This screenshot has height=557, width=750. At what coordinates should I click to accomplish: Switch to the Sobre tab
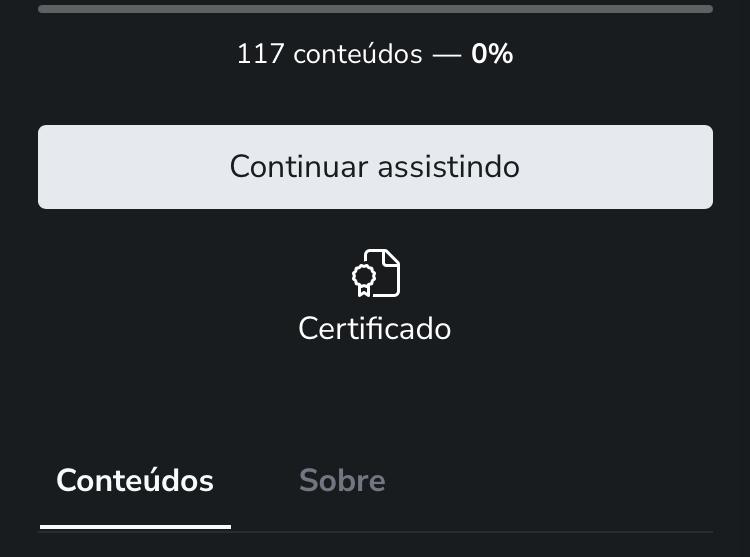pyautogui.click(x=342, y=481)
